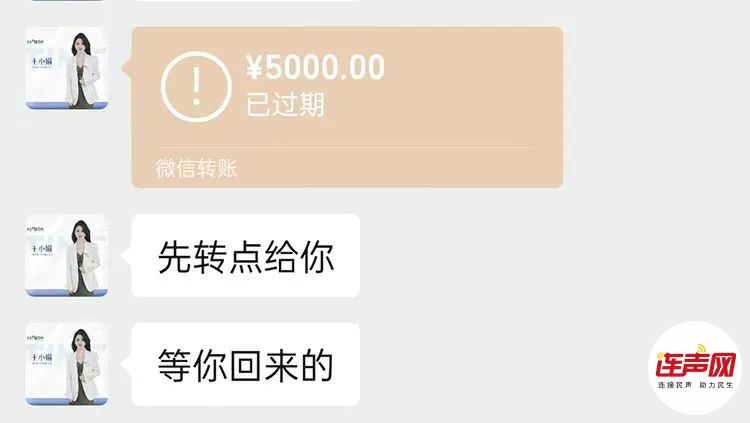Open sender's avatar beside the 等你回来的 message
Viewport: 750px width, 423px height.
pyautogui.click(x=67, y=364)
